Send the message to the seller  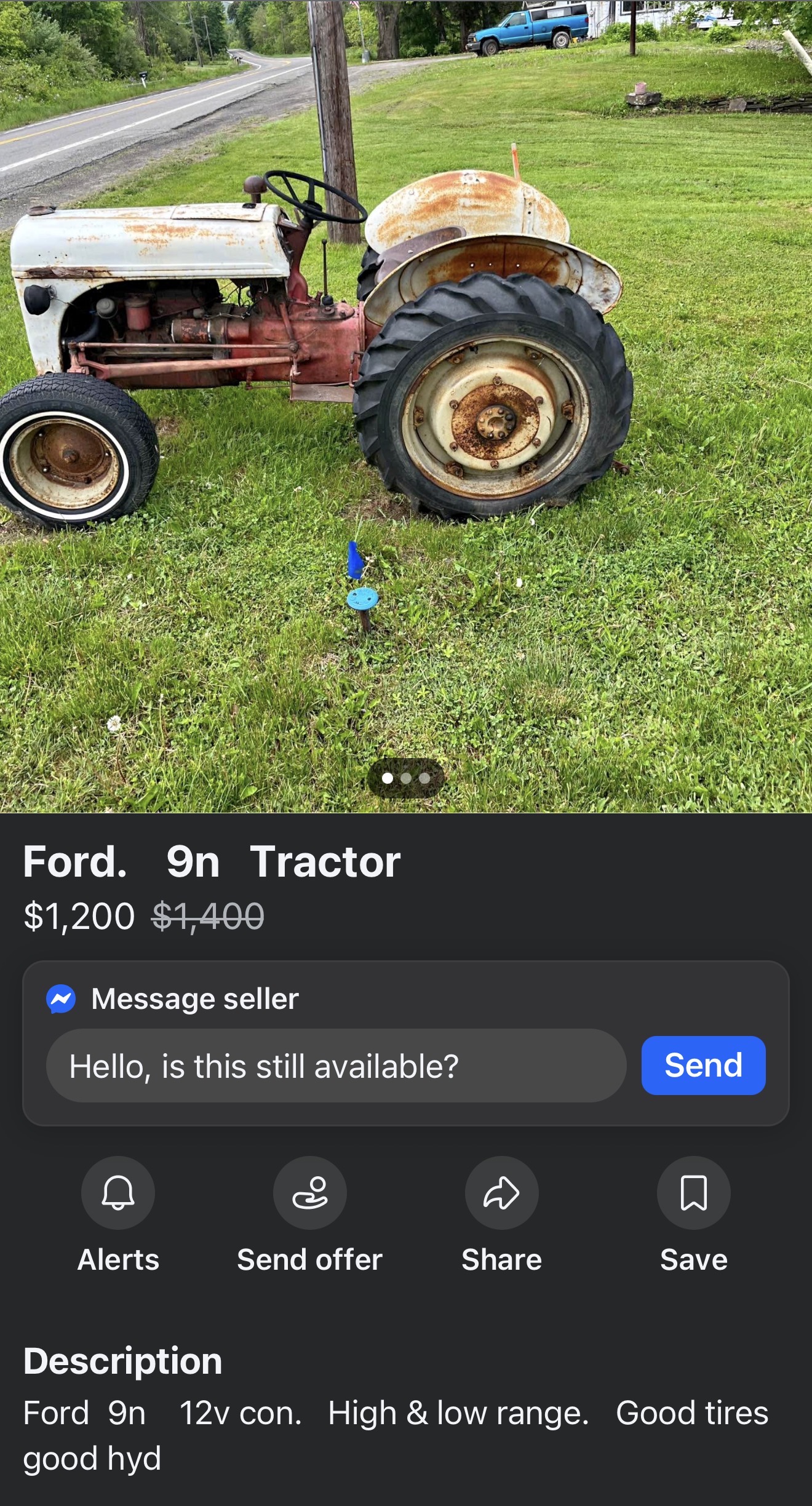point(703,1065)
